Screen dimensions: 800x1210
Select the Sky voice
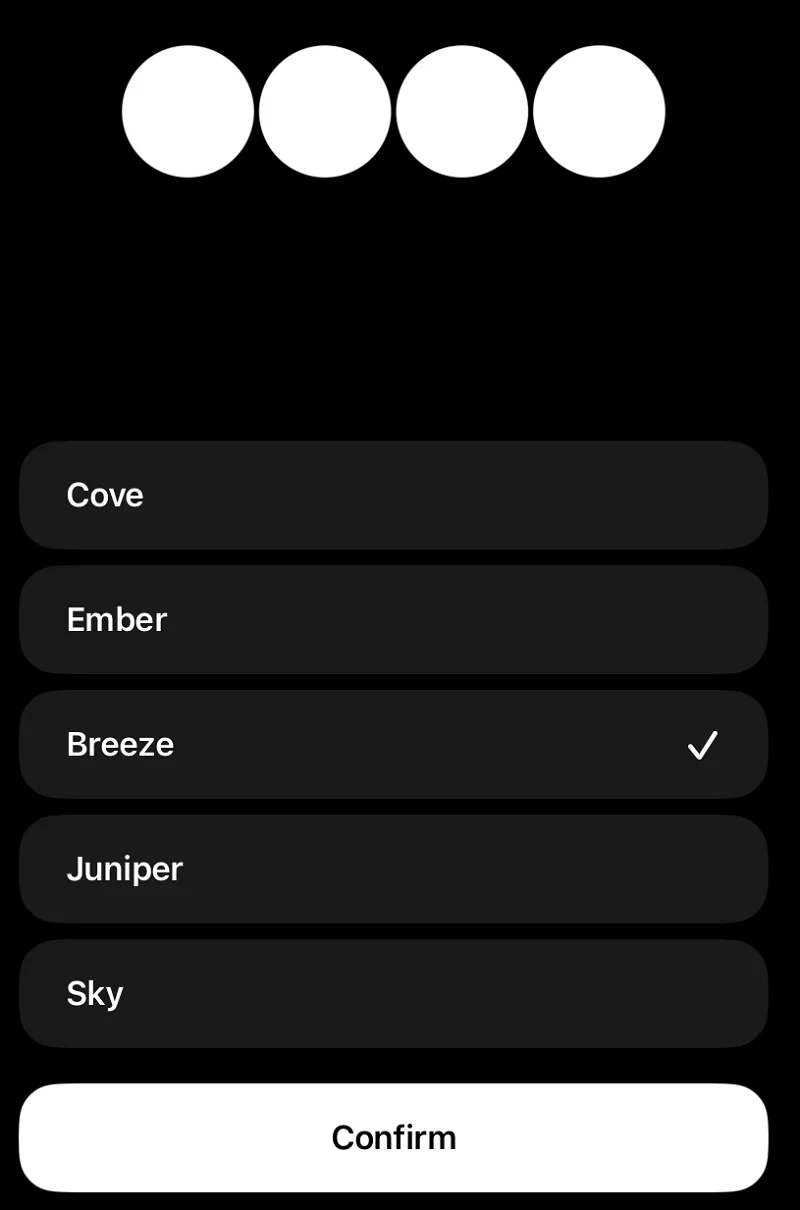tap(393, 994)
